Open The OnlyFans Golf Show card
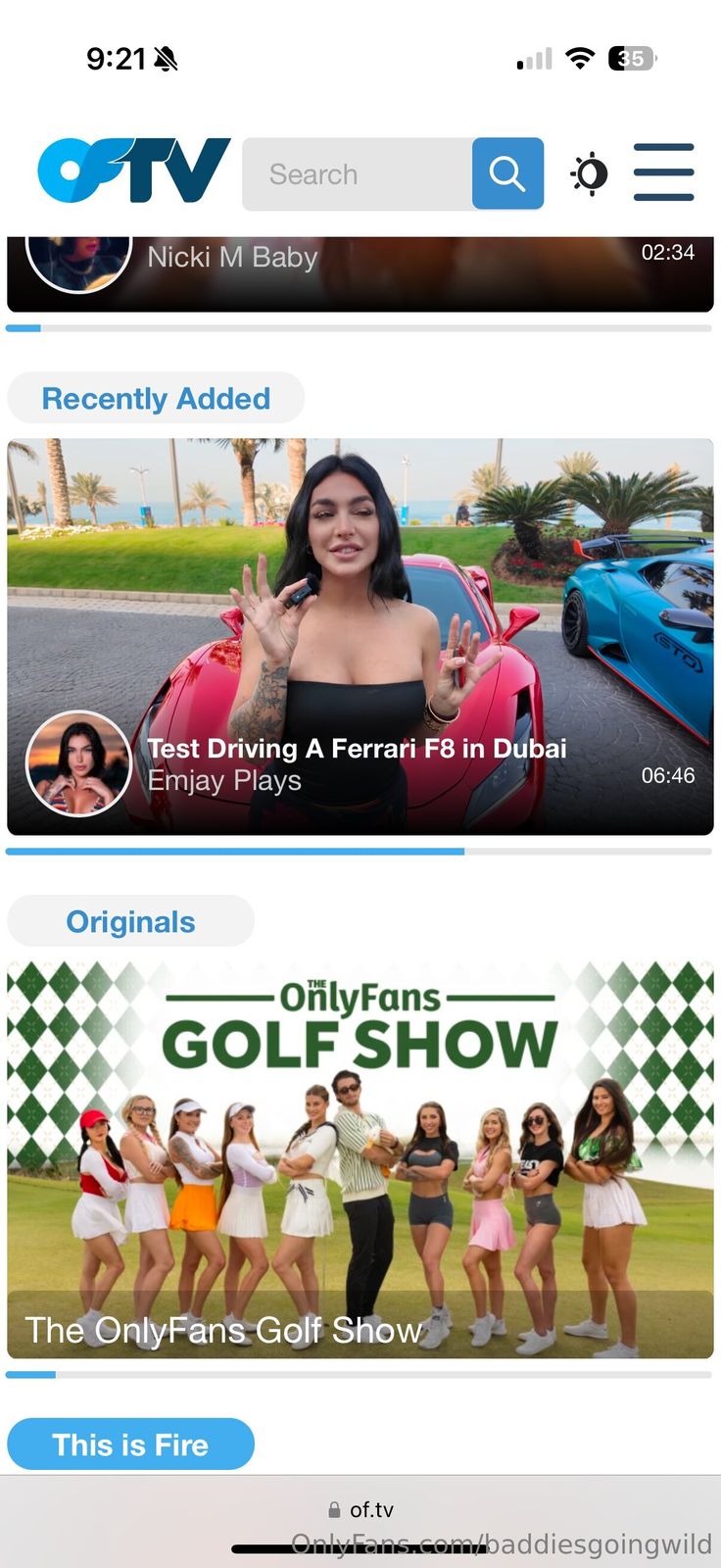This screenshot has width=721, height=1568. (360, 1160)
